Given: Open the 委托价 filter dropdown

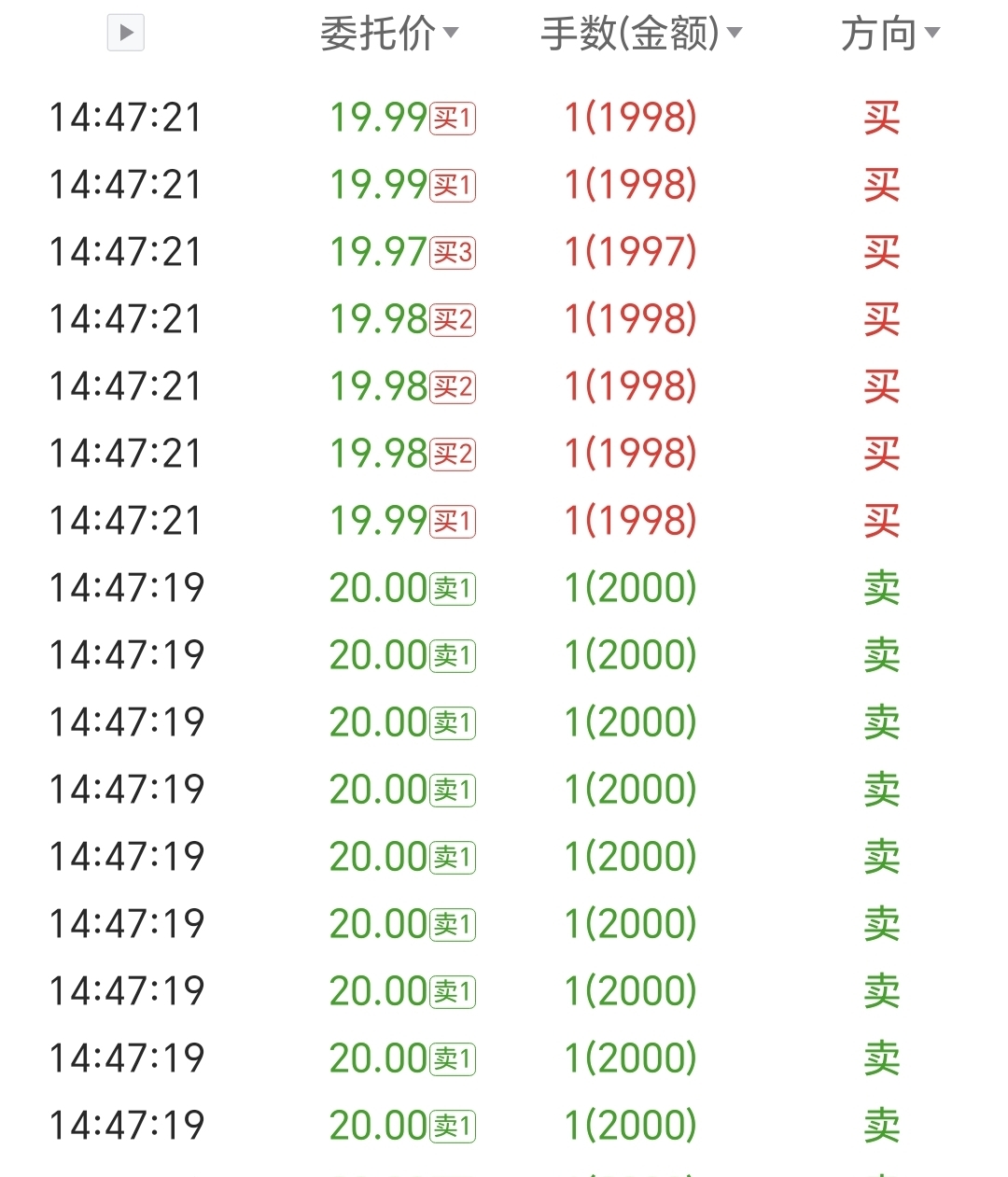Looking at the screenshot, I should tap(389, 35).
